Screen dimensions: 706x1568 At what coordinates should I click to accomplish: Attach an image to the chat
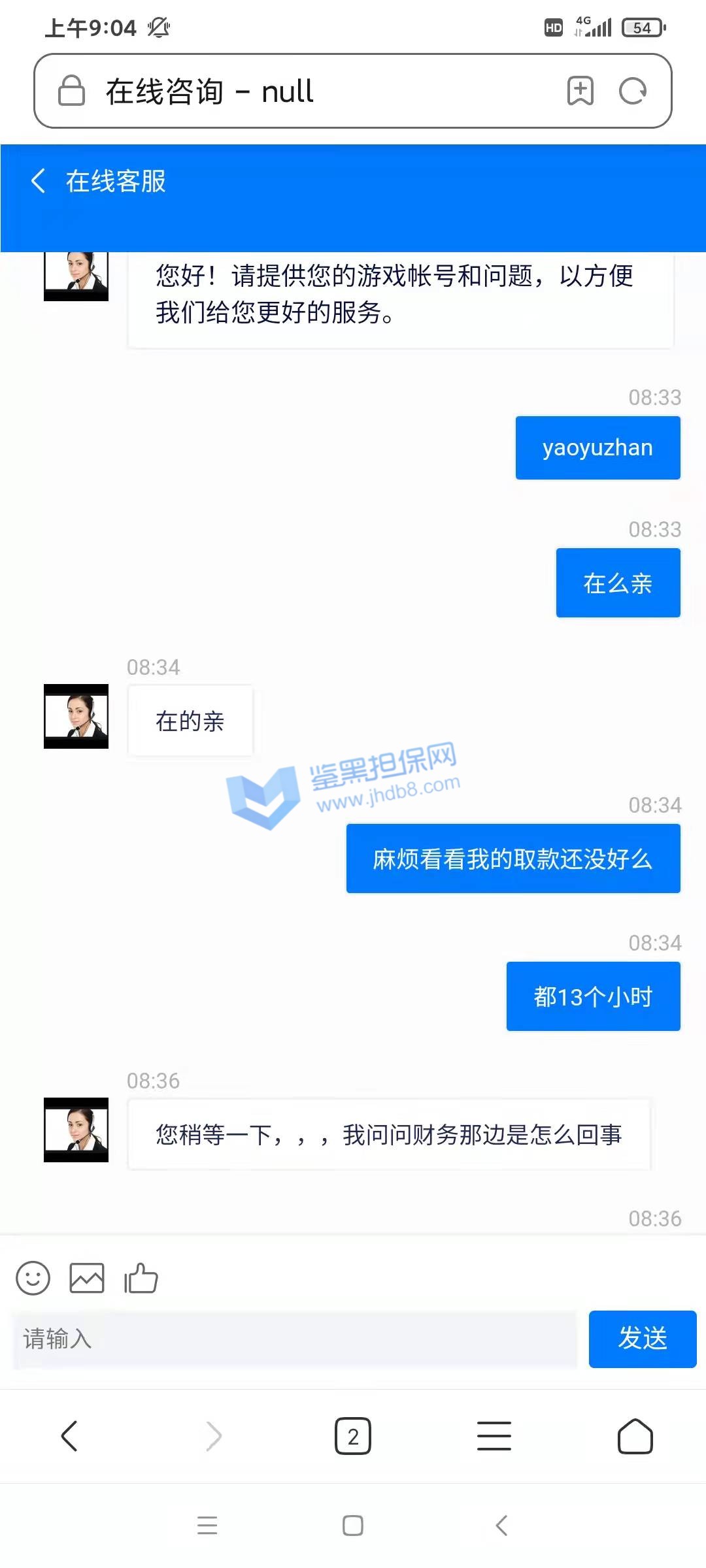tap(87, 1278)
